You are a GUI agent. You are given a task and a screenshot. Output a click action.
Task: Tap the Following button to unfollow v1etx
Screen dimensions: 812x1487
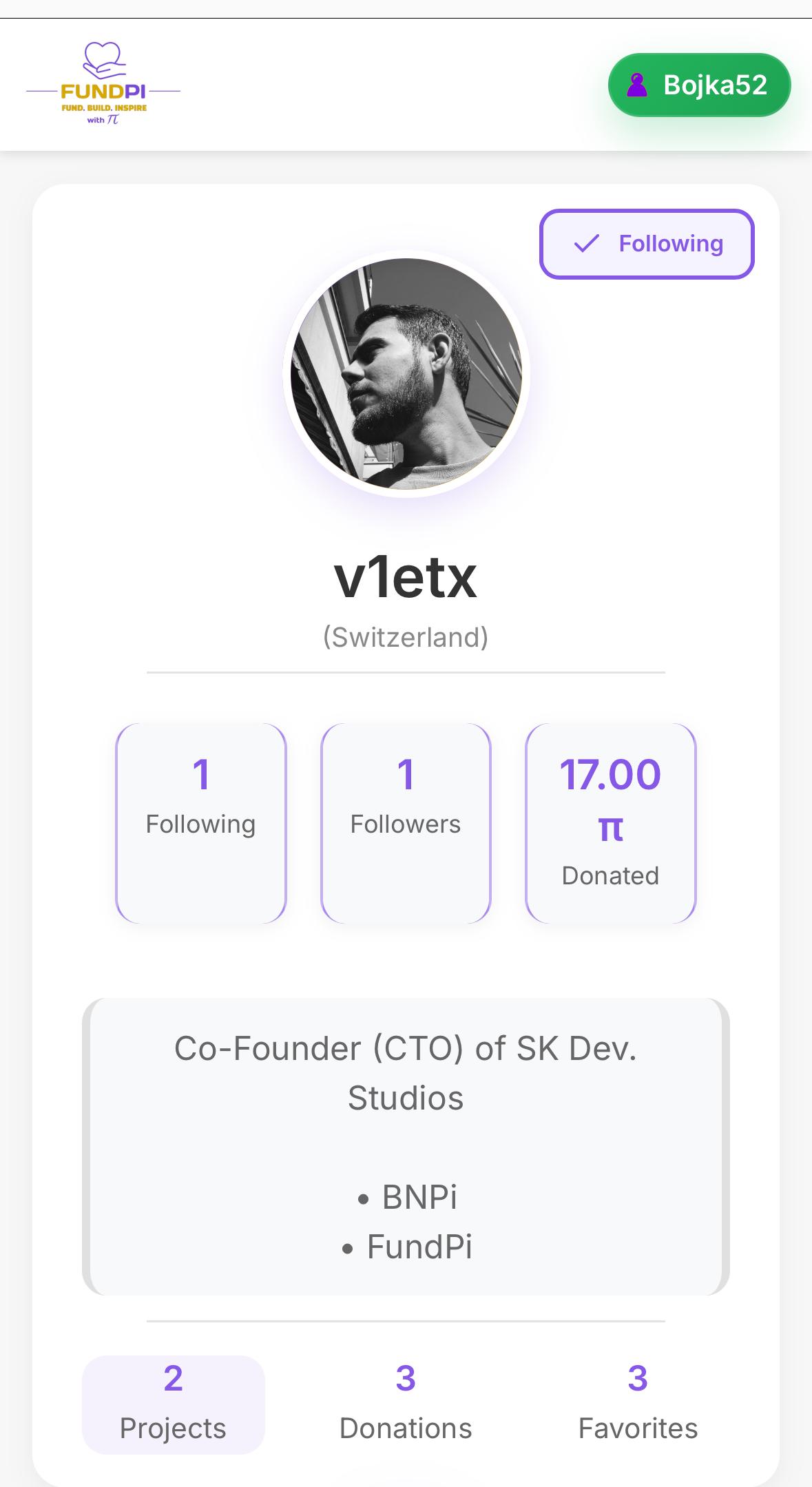(x=647, y=244)
